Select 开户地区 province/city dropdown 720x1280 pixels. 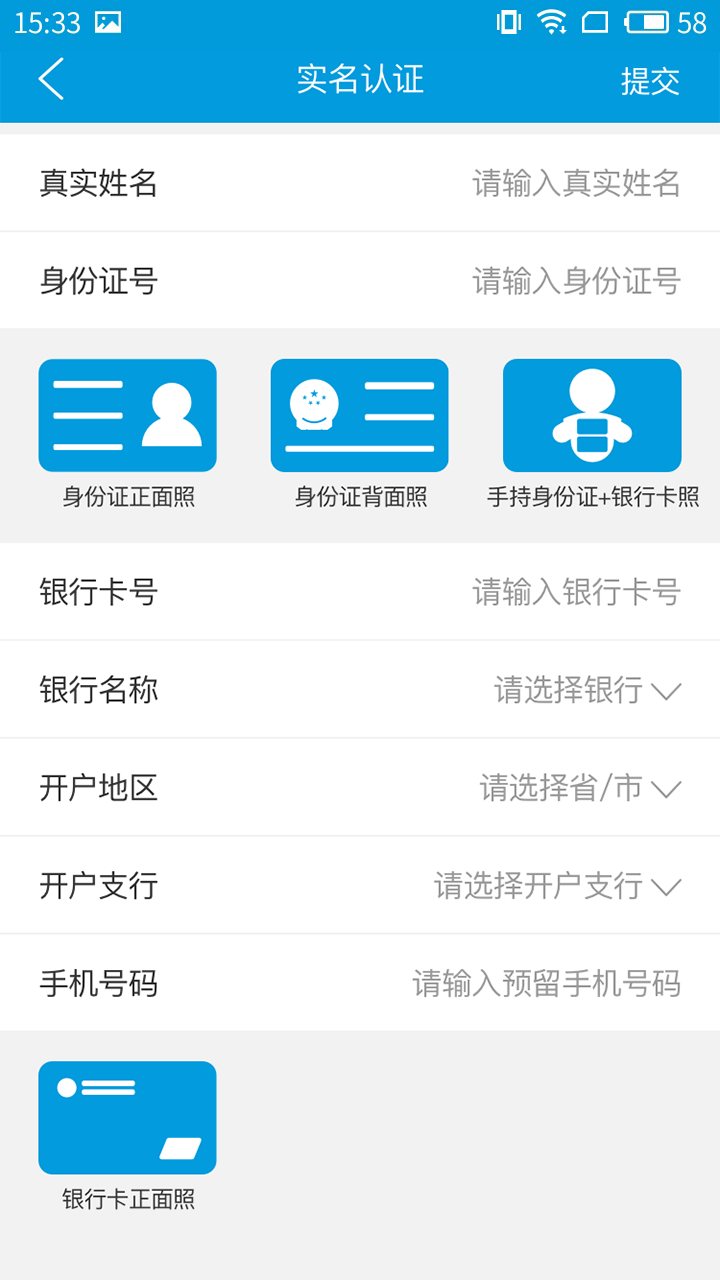[x=580, y=788]
